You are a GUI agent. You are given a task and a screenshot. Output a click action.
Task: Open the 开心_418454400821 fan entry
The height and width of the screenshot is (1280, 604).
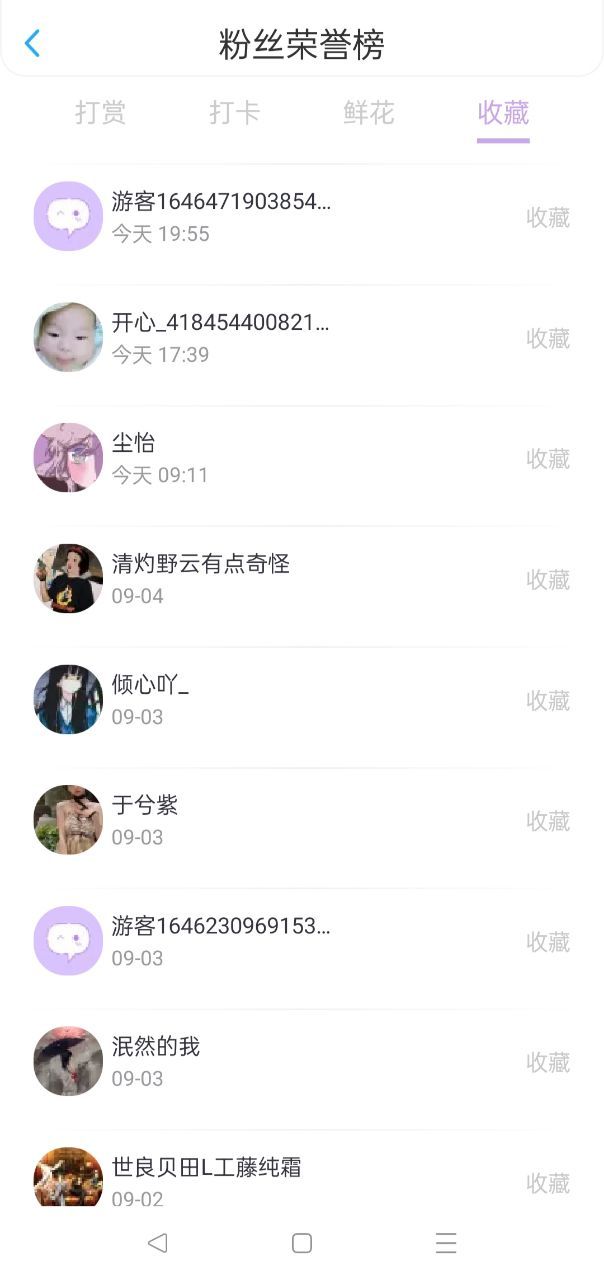coord(302,337)
